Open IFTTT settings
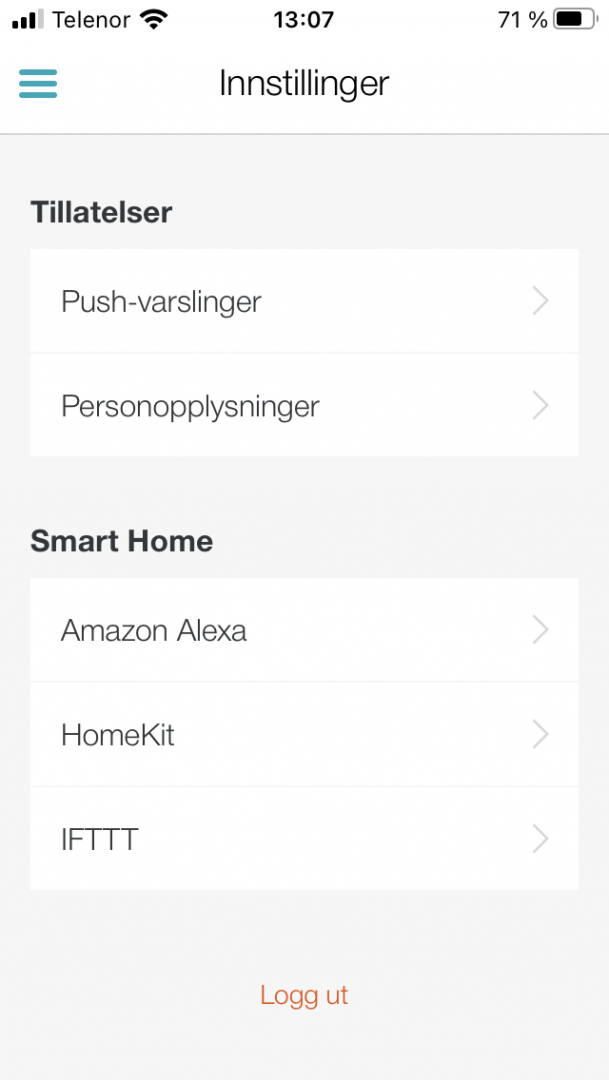The height and width of the screenshot is (1080, 609). tap(304, 839)
